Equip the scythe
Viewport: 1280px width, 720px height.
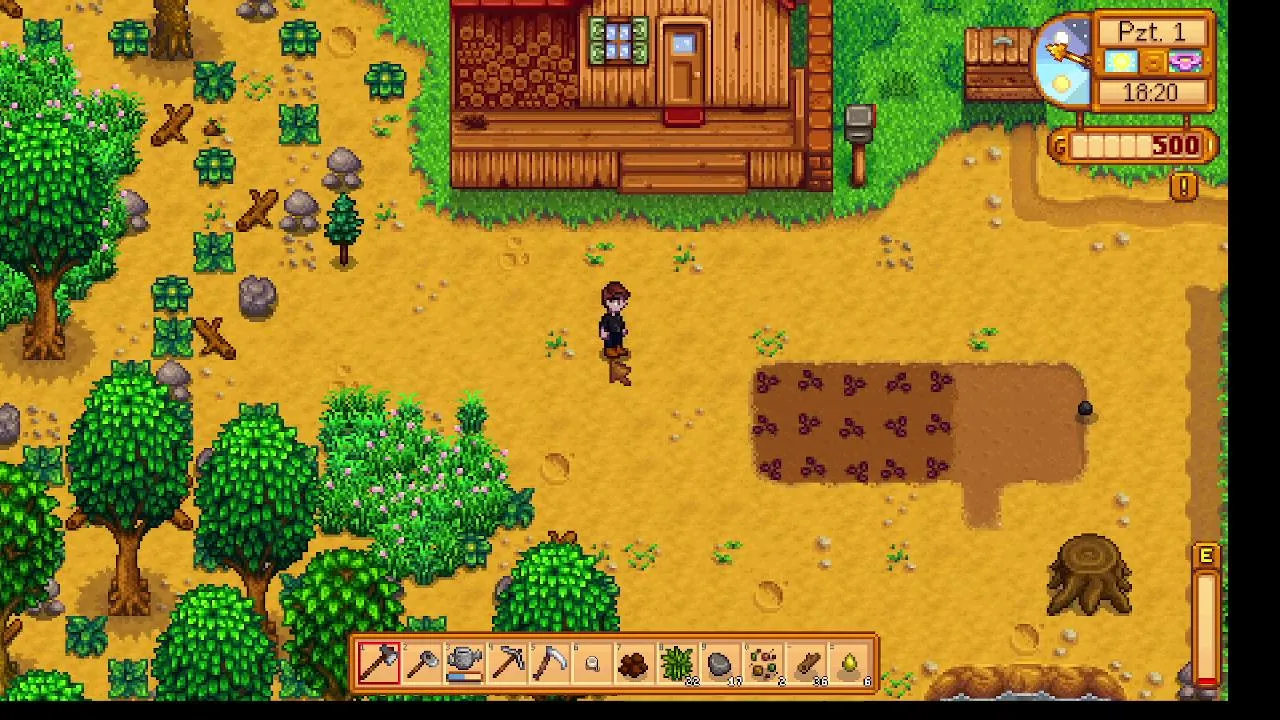click(x=551, y=663)
